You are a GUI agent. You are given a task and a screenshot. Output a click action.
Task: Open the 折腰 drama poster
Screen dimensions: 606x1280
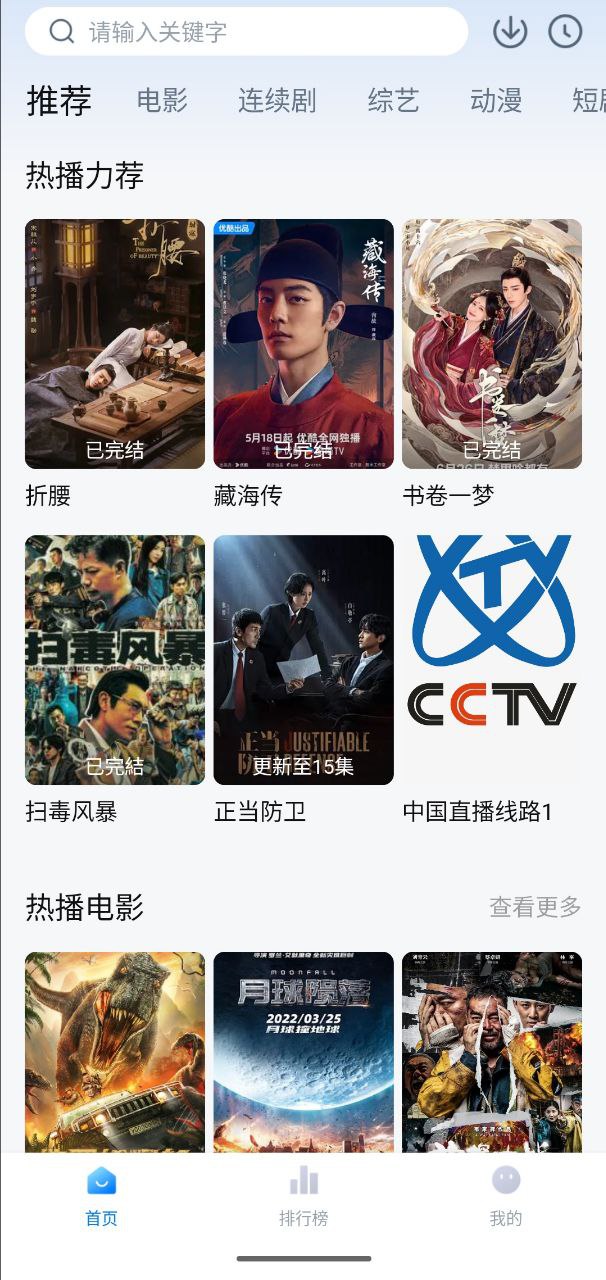pos(115,344)
